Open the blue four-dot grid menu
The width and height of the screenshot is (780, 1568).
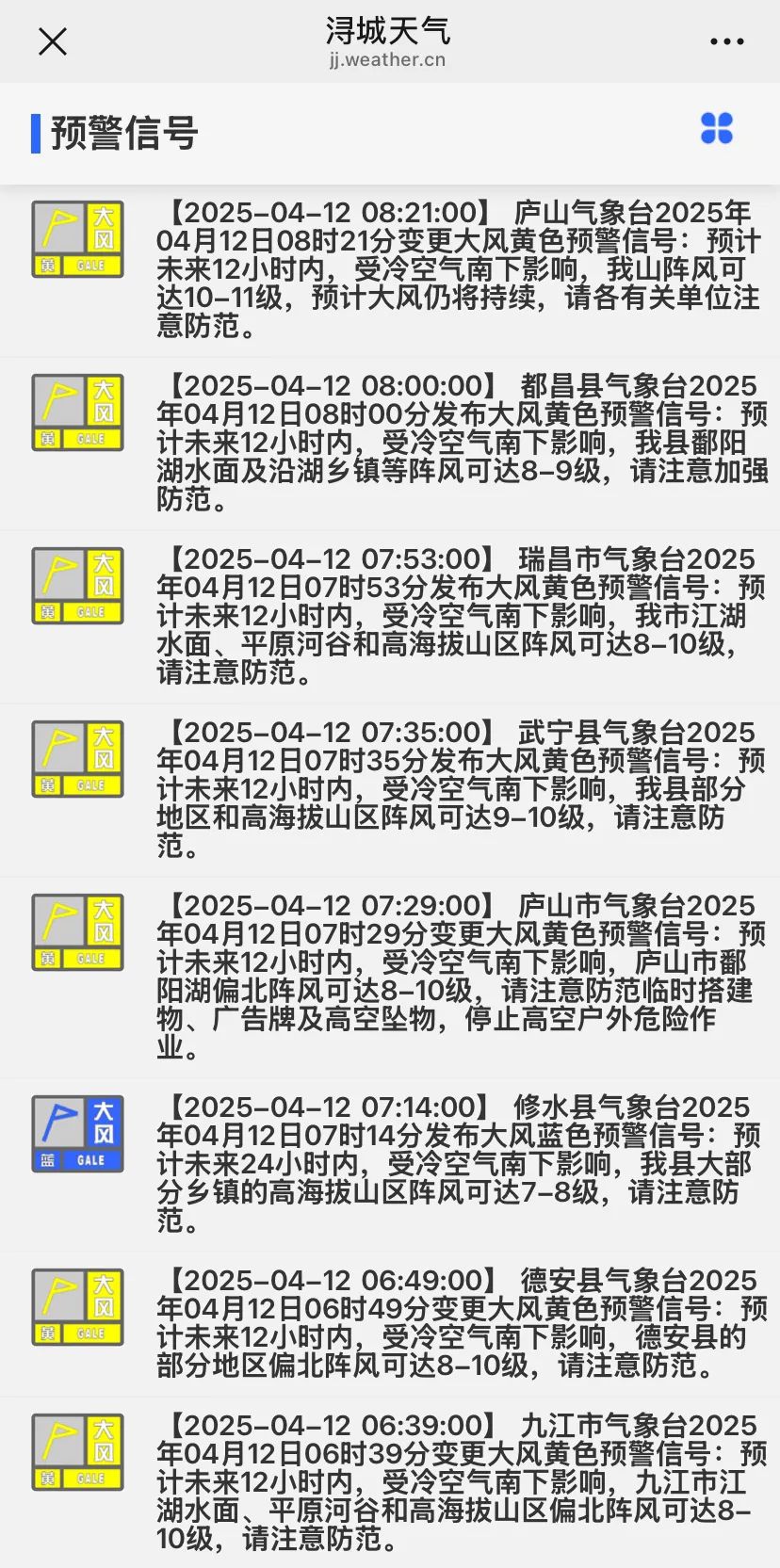tap(717, 129)
